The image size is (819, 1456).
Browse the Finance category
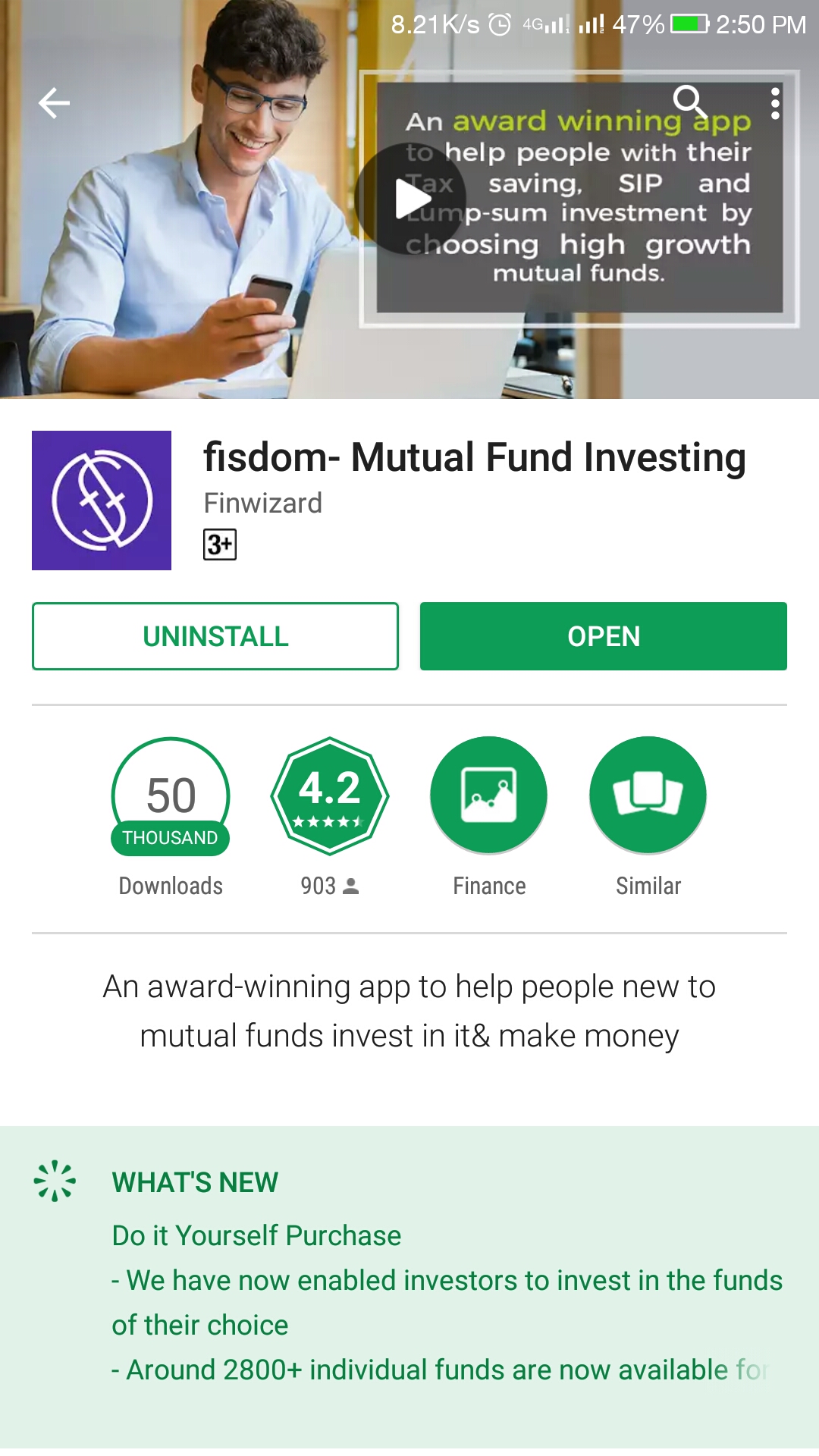pyautogui.click(x=489, y=796)
